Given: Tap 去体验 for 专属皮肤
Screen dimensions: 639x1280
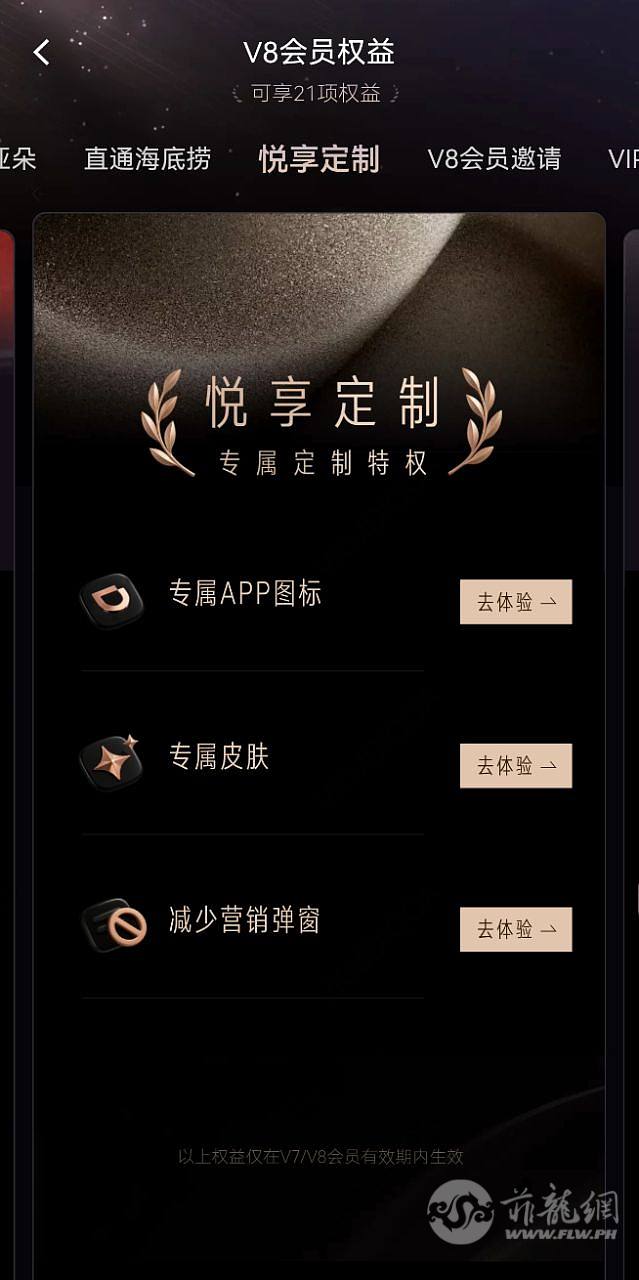Looking at the screenshot, I should (515, 766).
